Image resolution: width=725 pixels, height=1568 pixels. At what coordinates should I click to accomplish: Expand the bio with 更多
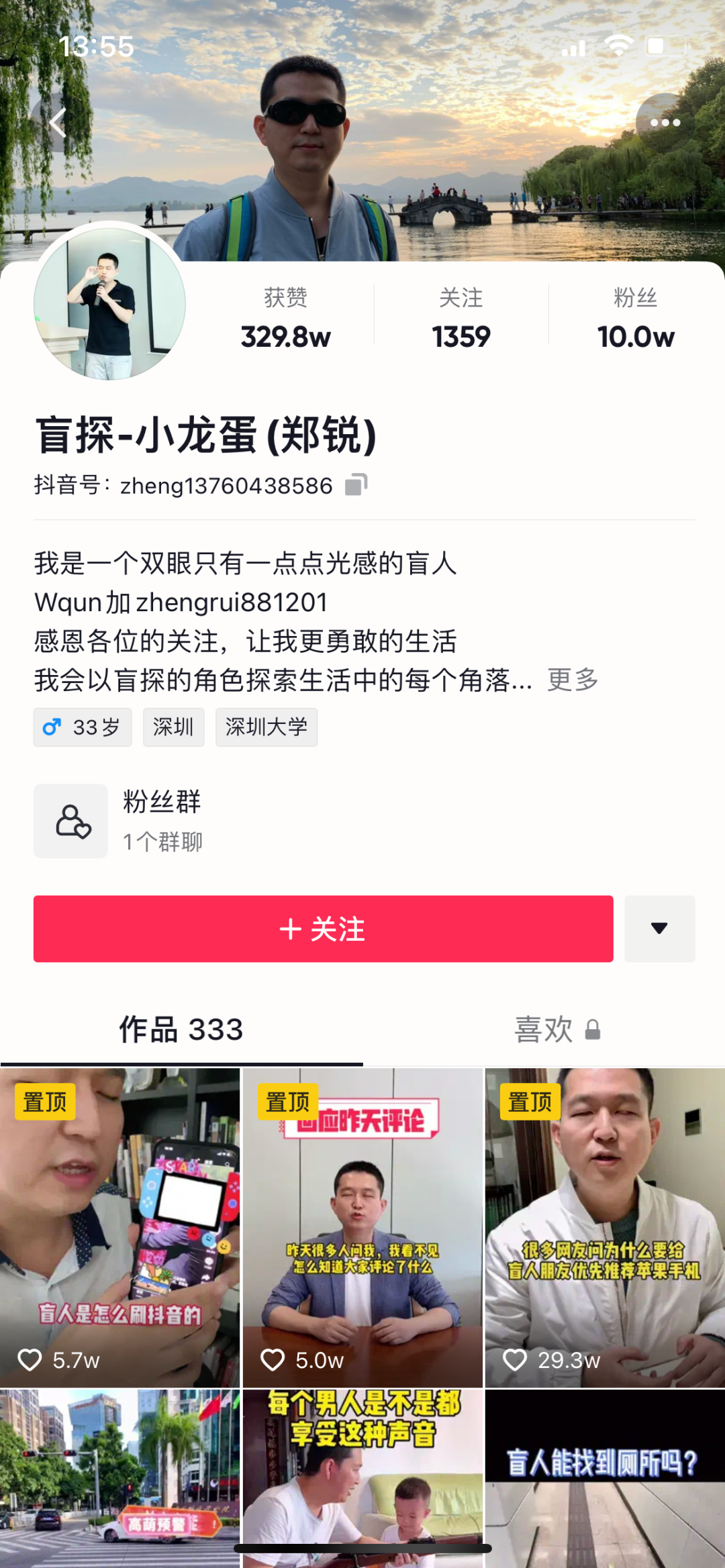(573, 680)
